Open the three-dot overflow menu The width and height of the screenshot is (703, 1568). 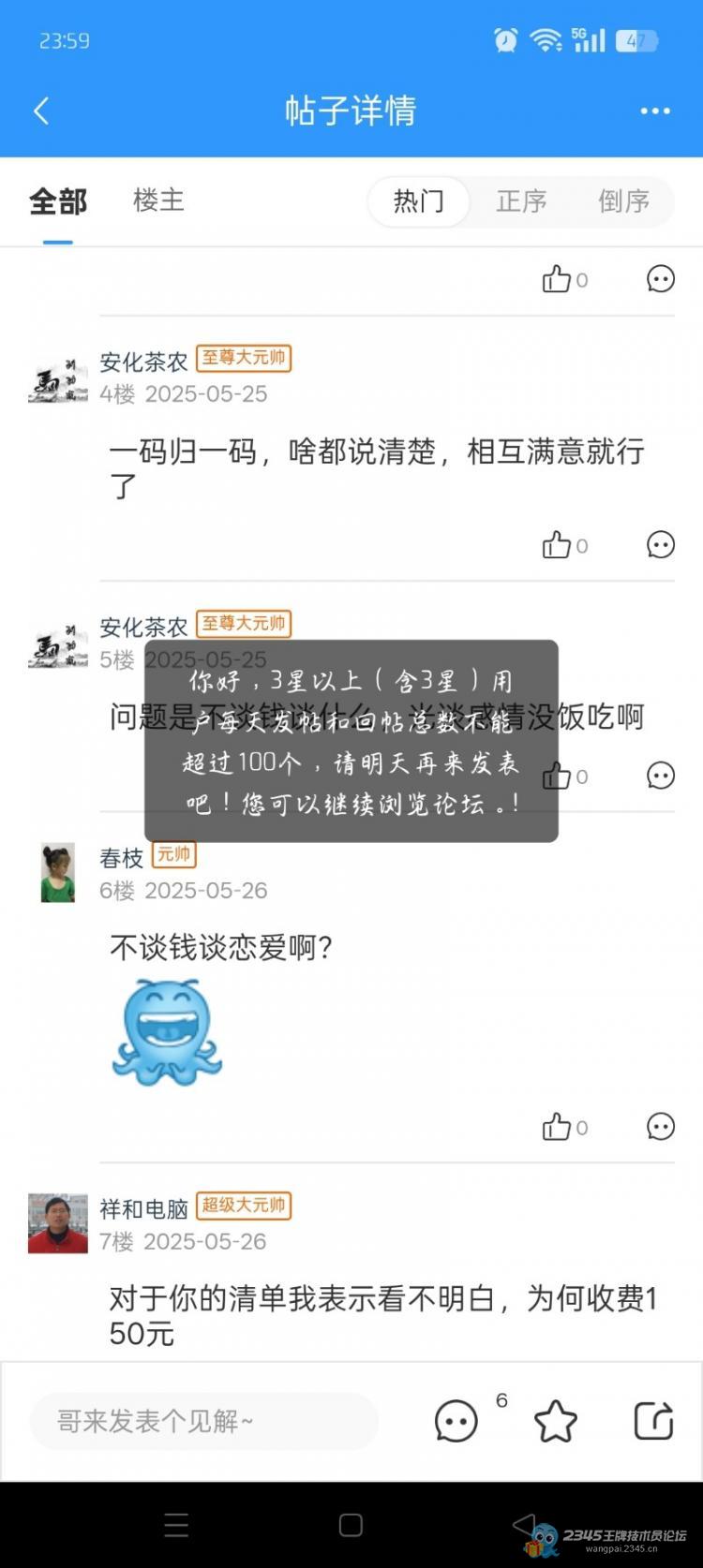pos(655,111)
